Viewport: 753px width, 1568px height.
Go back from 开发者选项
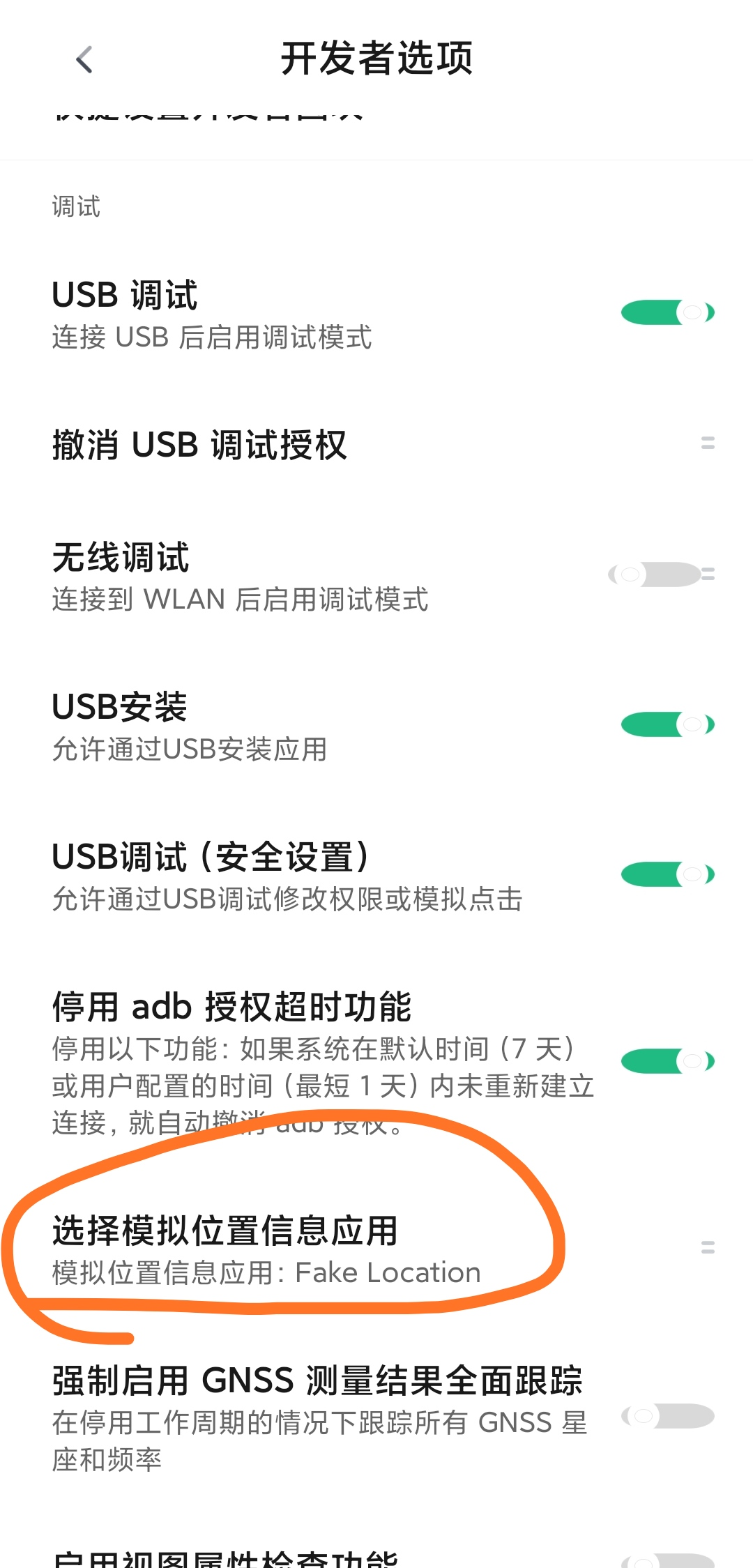tap(84, 59)
